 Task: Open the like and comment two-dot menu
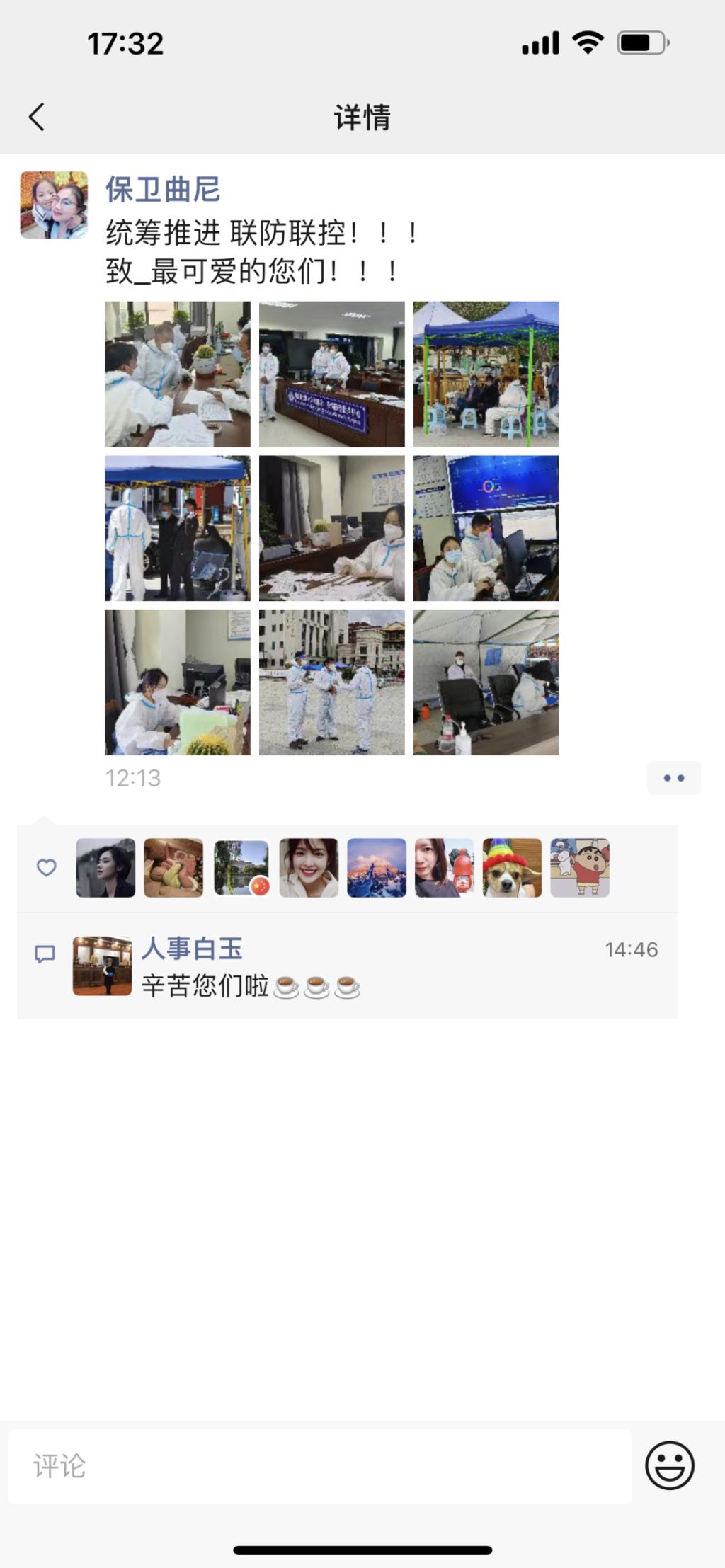click(673, 778)
